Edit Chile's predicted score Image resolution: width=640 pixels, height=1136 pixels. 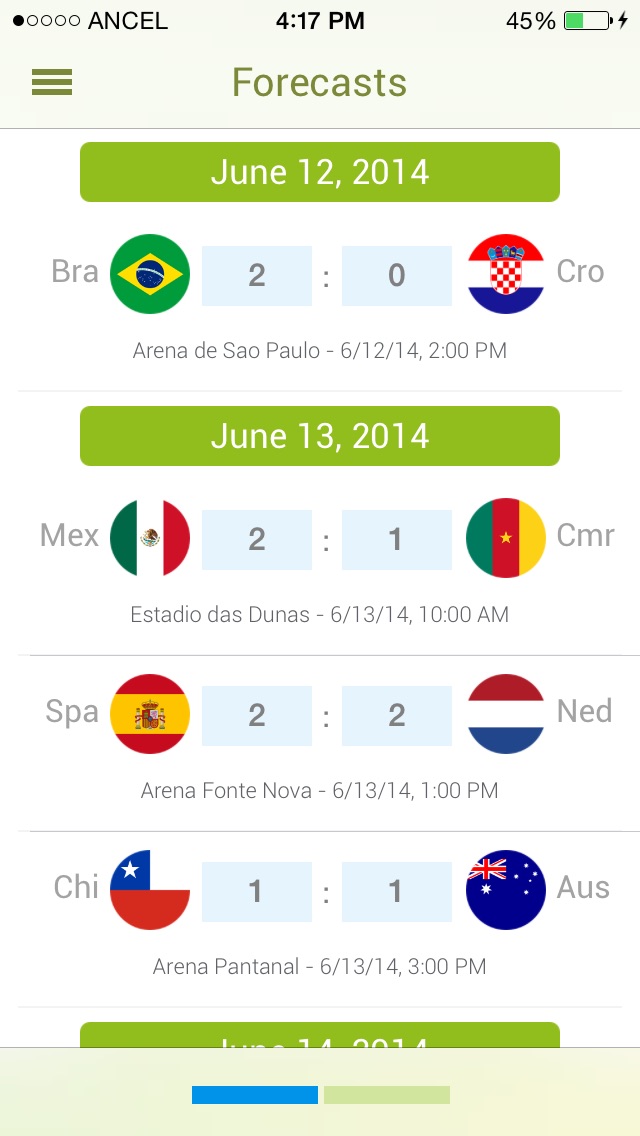(x=257, y=891)
